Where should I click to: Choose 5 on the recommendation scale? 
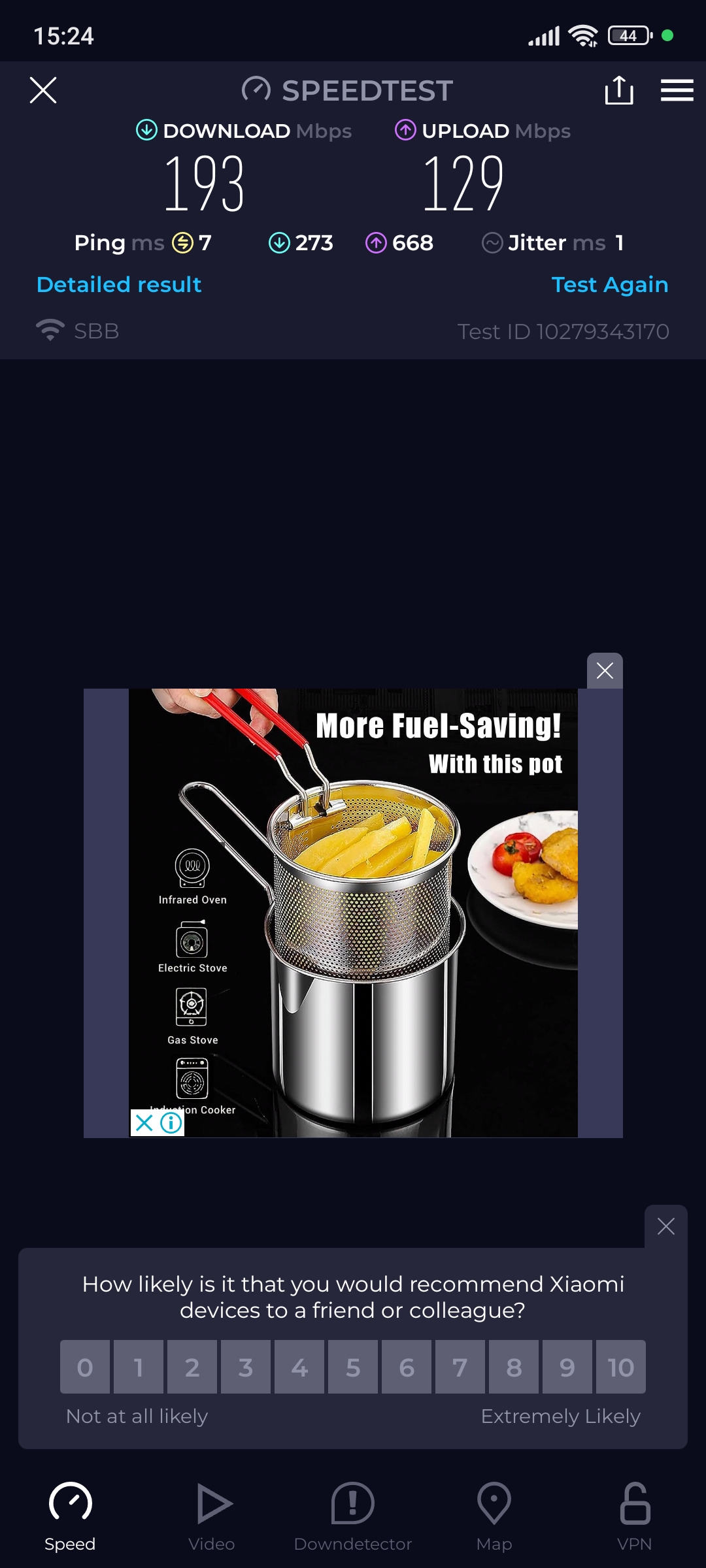353,1367
